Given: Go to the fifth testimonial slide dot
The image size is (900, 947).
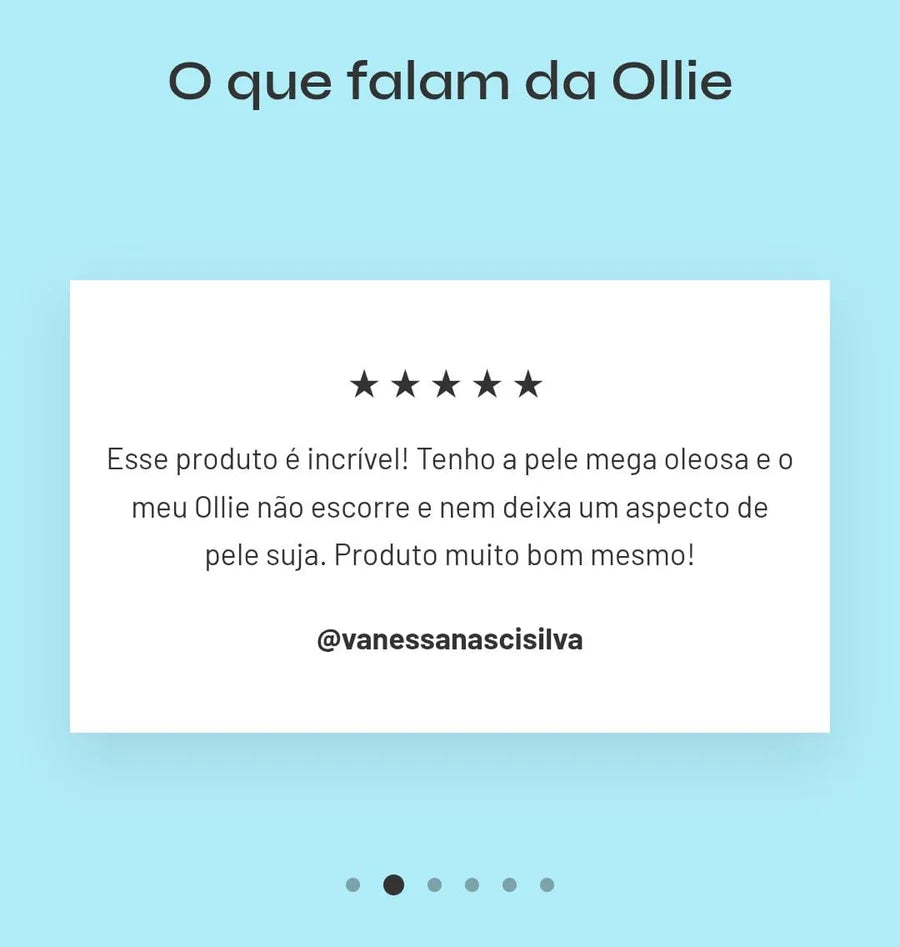Looking at the screenshot, I should 509,885.
